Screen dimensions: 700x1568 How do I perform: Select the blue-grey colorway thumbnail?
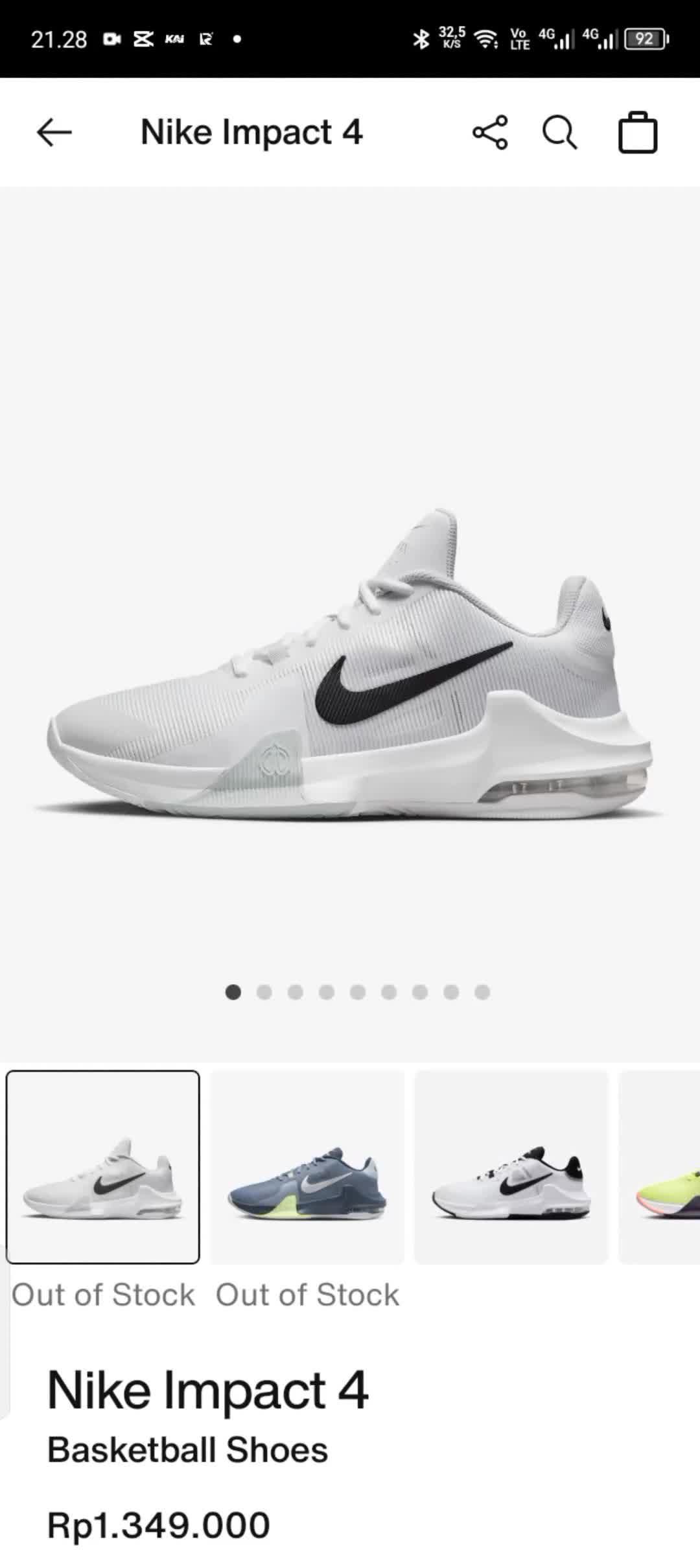[x=307, y=1167]
